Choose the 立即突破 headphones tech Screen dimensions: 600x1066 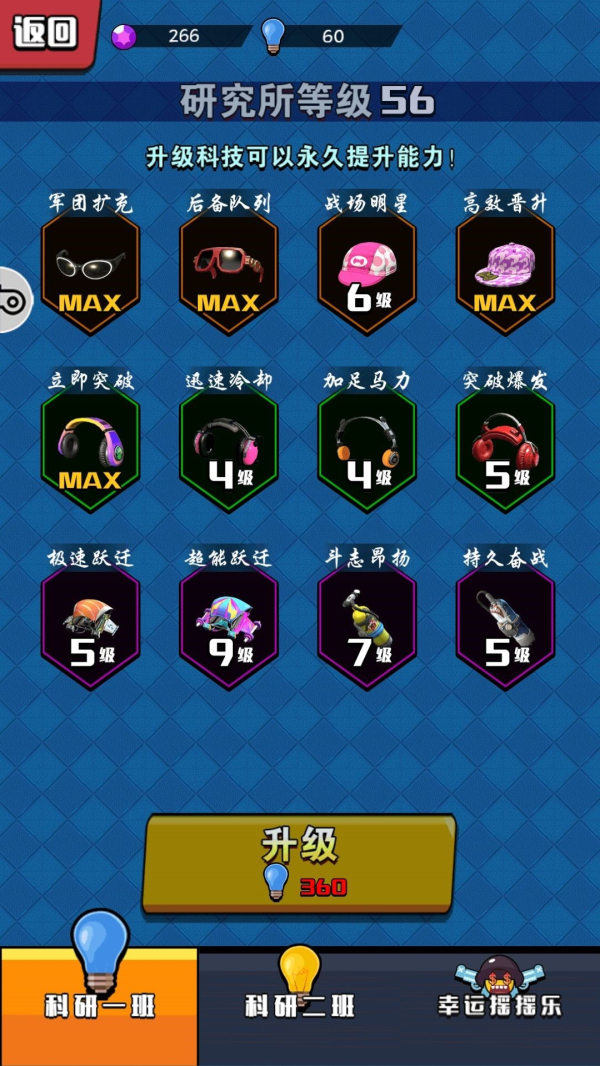pyautogui.click(x=90, y=450)
